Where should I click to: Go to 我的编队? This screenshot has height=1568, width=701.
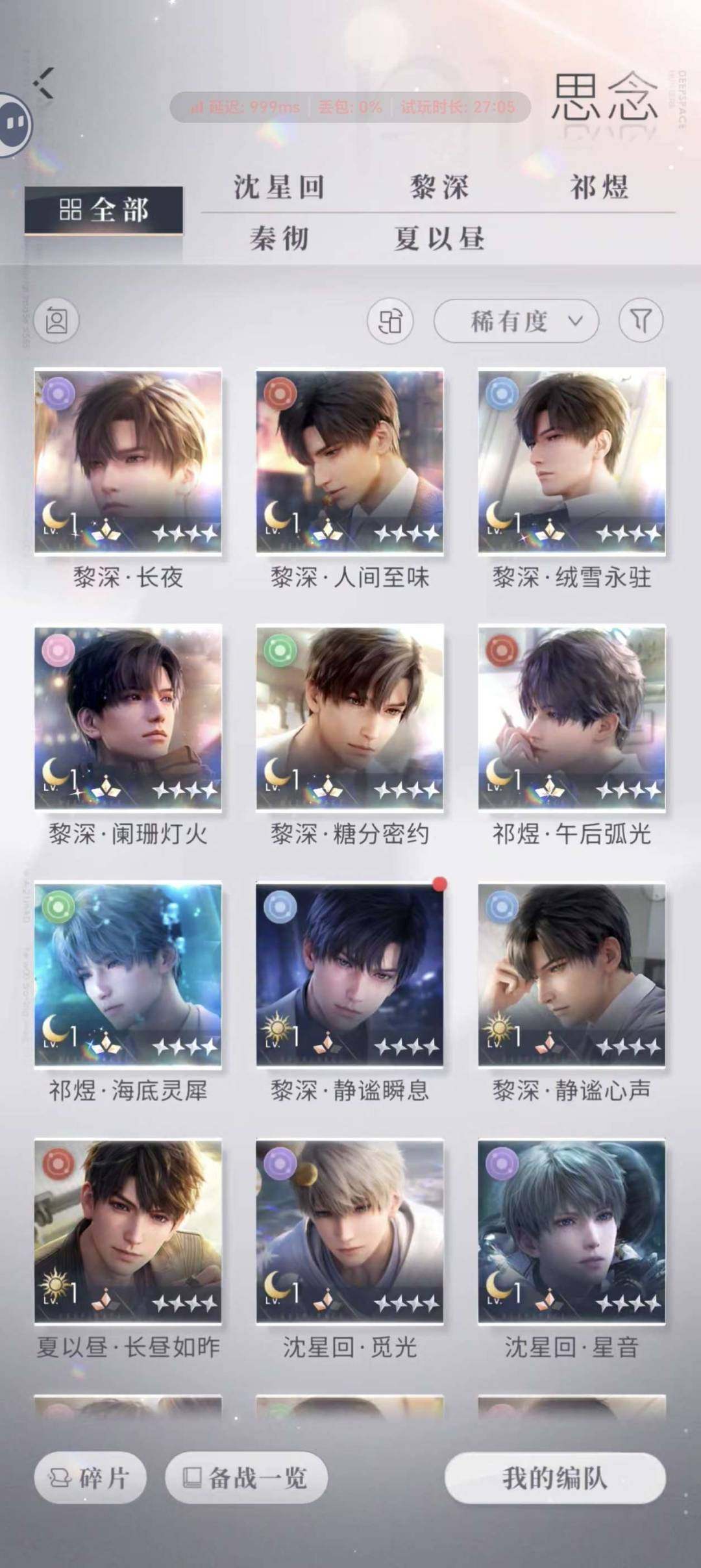[555, 1478]
